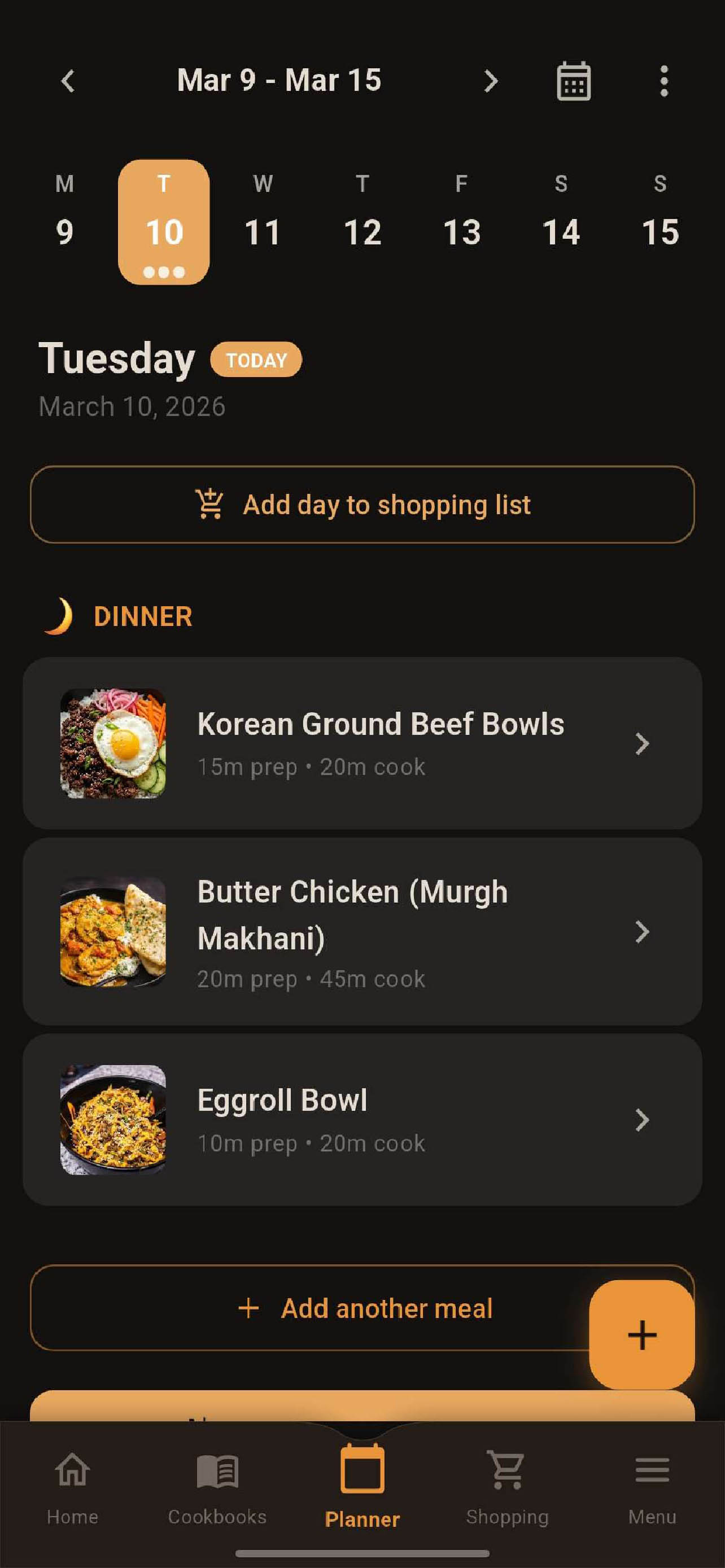Expand the Eggroll Bowl card

point(642,1119)
